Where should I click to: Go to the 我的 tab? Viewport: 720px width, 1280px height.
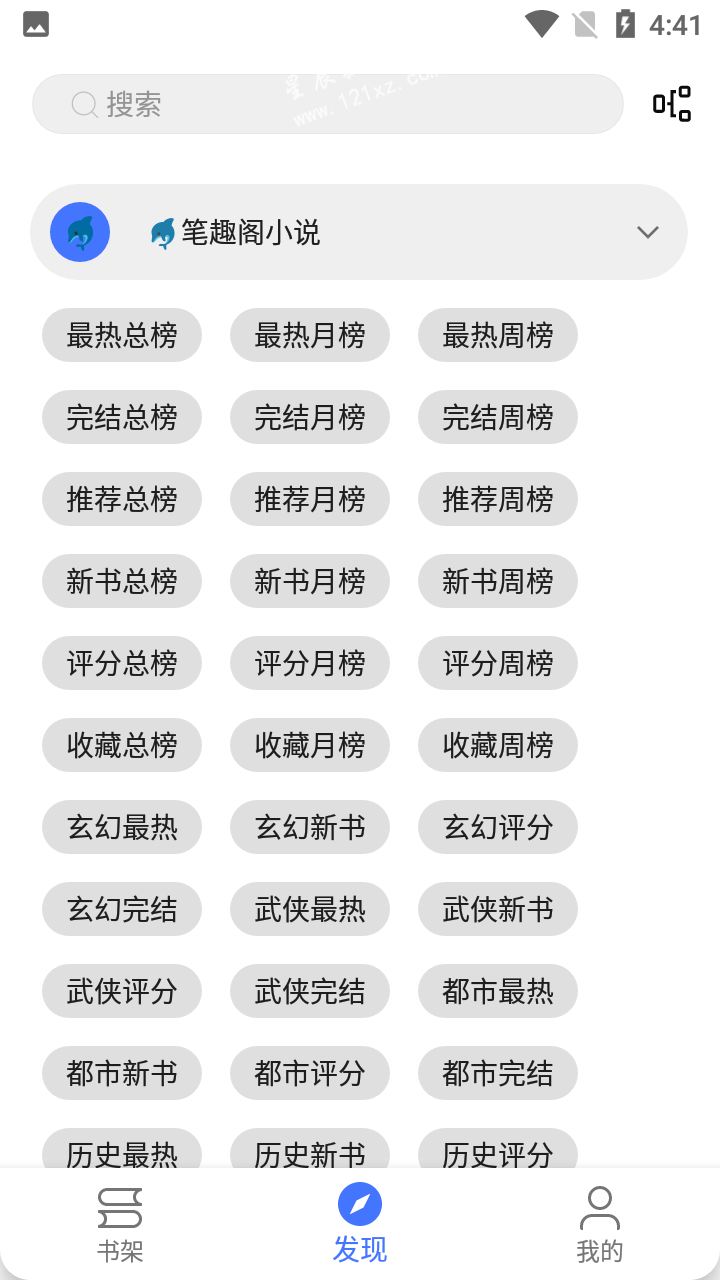click(x=600, y=1224)
